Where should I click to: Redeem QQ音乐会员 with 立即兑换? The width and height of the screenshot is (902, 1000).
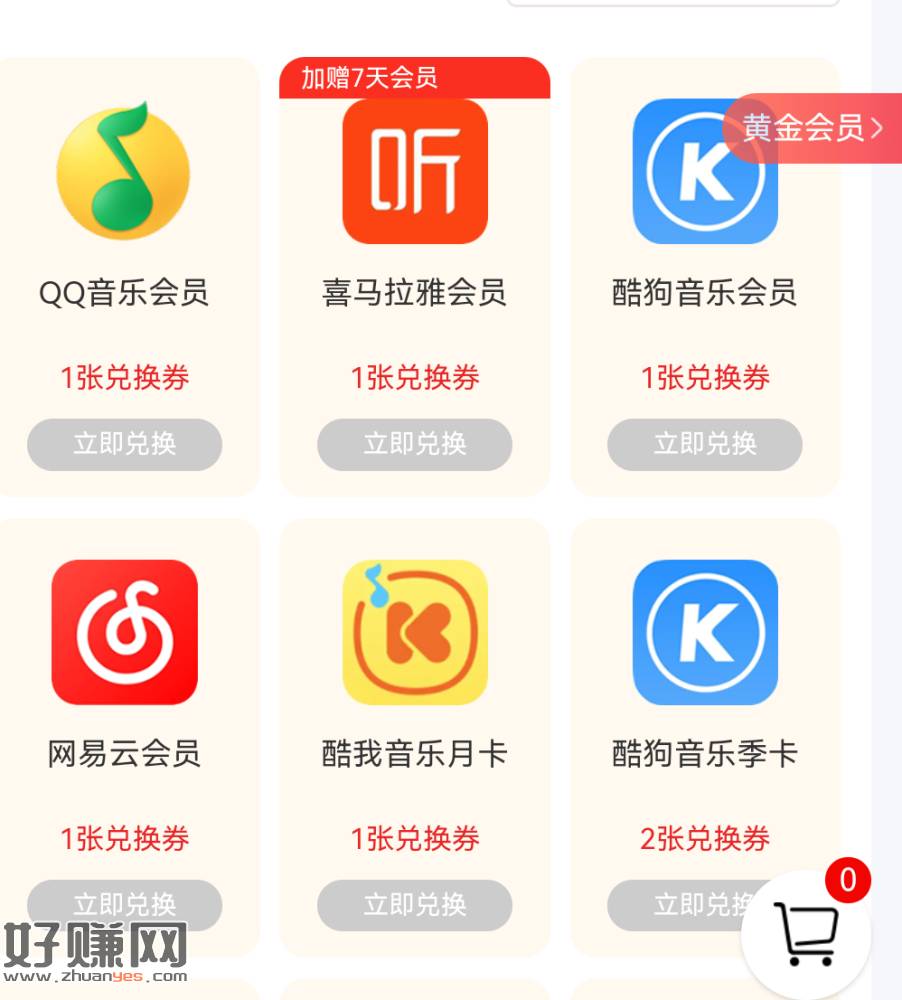[x=124, y=444]
